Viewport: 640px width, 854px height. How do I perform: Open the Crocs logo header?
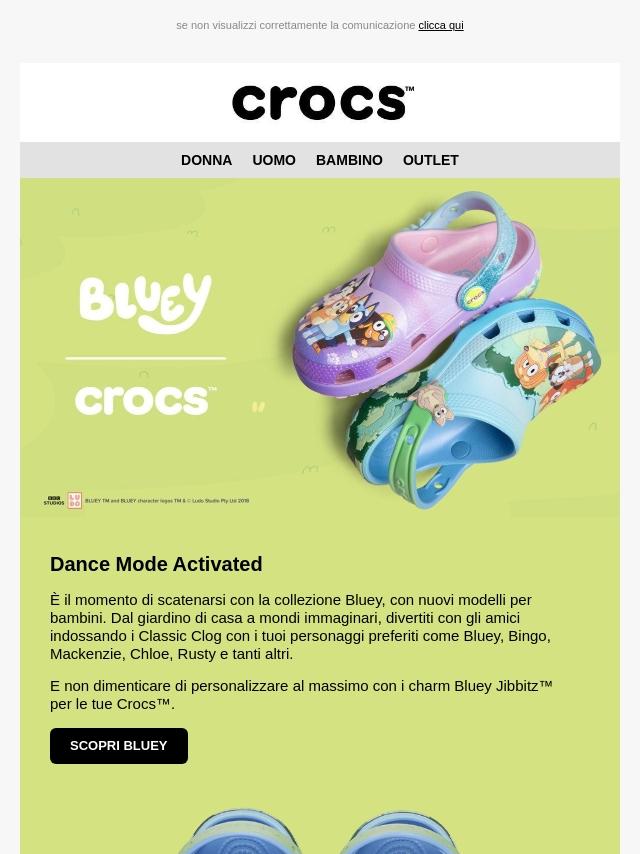[x=322, y=102]
